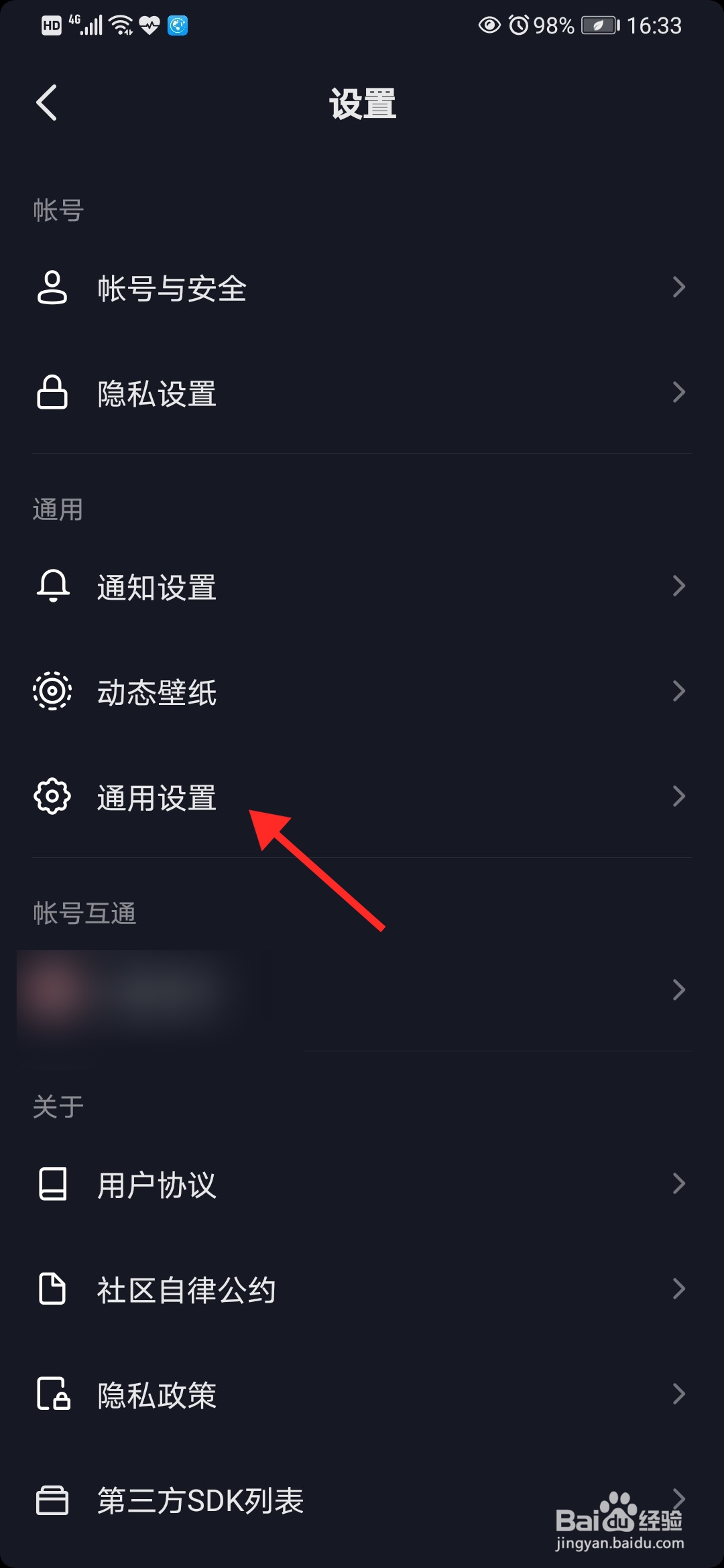Tap the 动态壁纸 wallpaper icon
The height and width of the screenshot is (1568, 724).
(x=52, y=692)
